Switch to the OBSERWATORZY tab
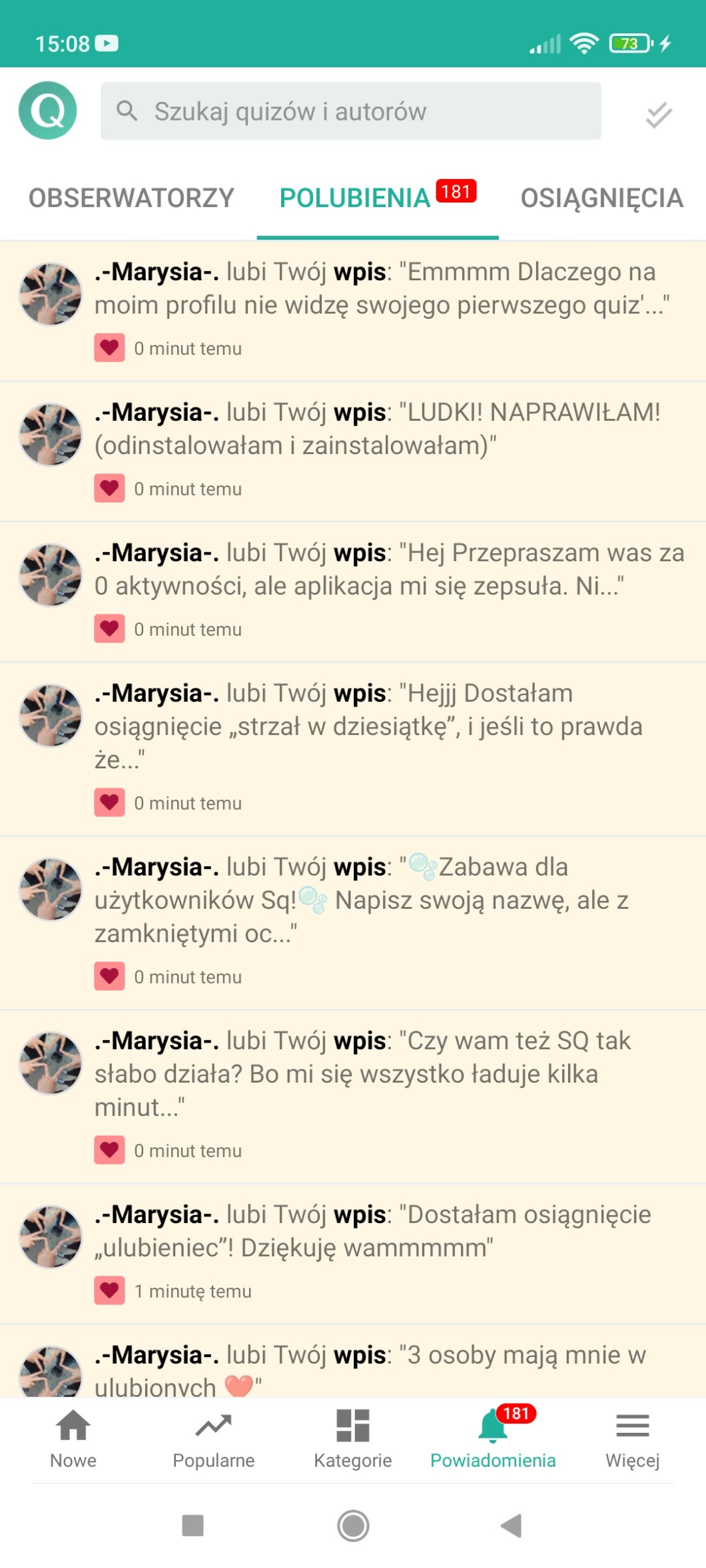Viewport: 706px width, 1568px height. 131,198
